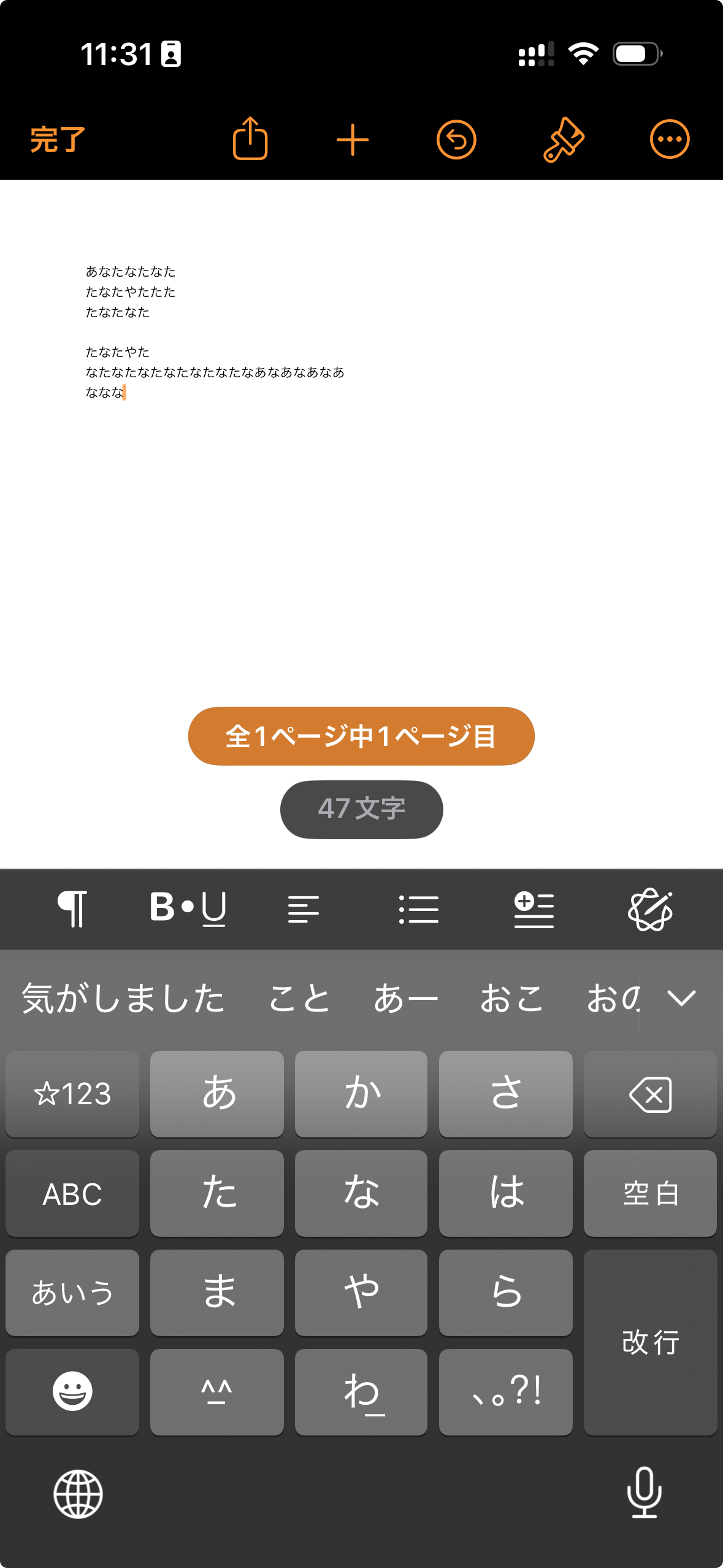Choose the こと suggestion
The width and height of the screenshot is (723, 1568).
[x=299, y=998]
